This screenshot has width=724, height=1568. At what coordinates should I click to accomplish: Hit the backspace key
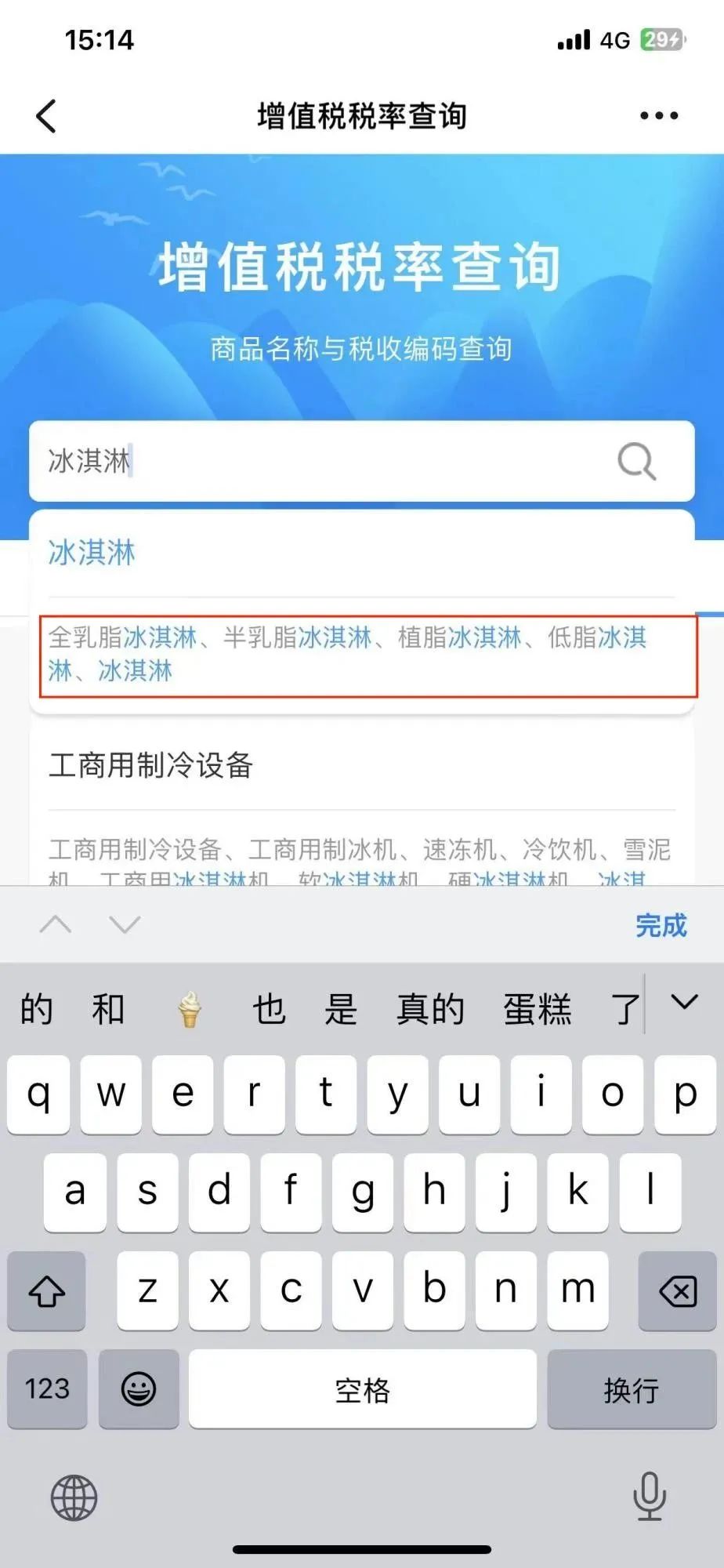click(677, 1291)
